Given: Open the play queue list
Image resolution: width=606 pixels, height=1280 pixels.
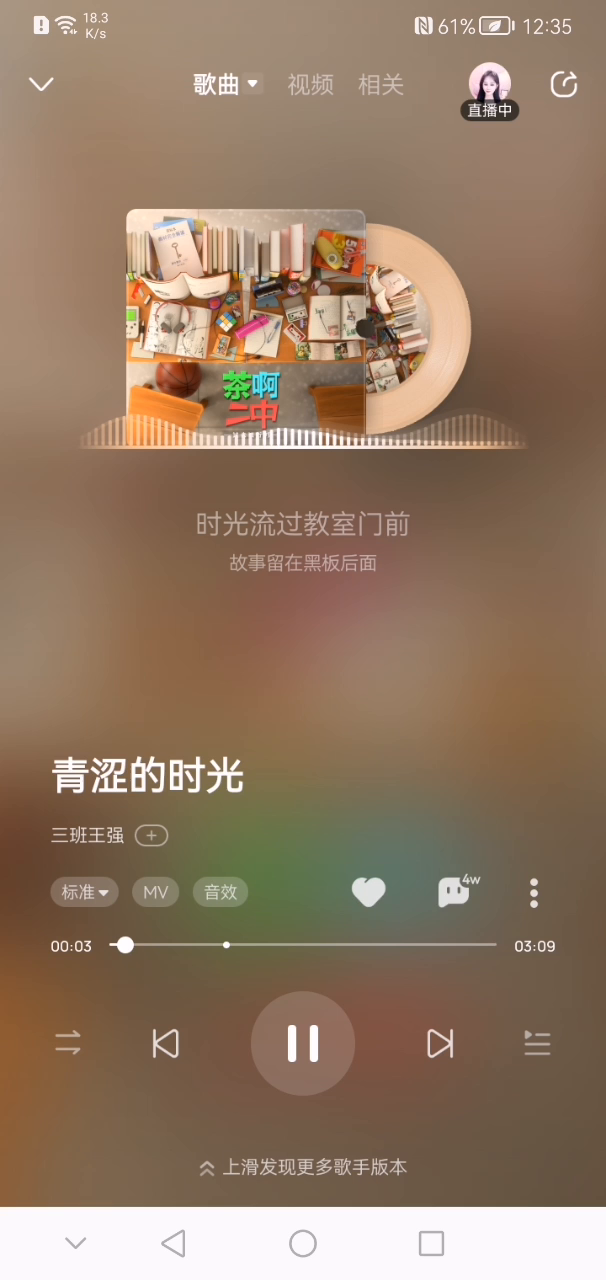Looking at the screenshot, I should pos(537,1044).
